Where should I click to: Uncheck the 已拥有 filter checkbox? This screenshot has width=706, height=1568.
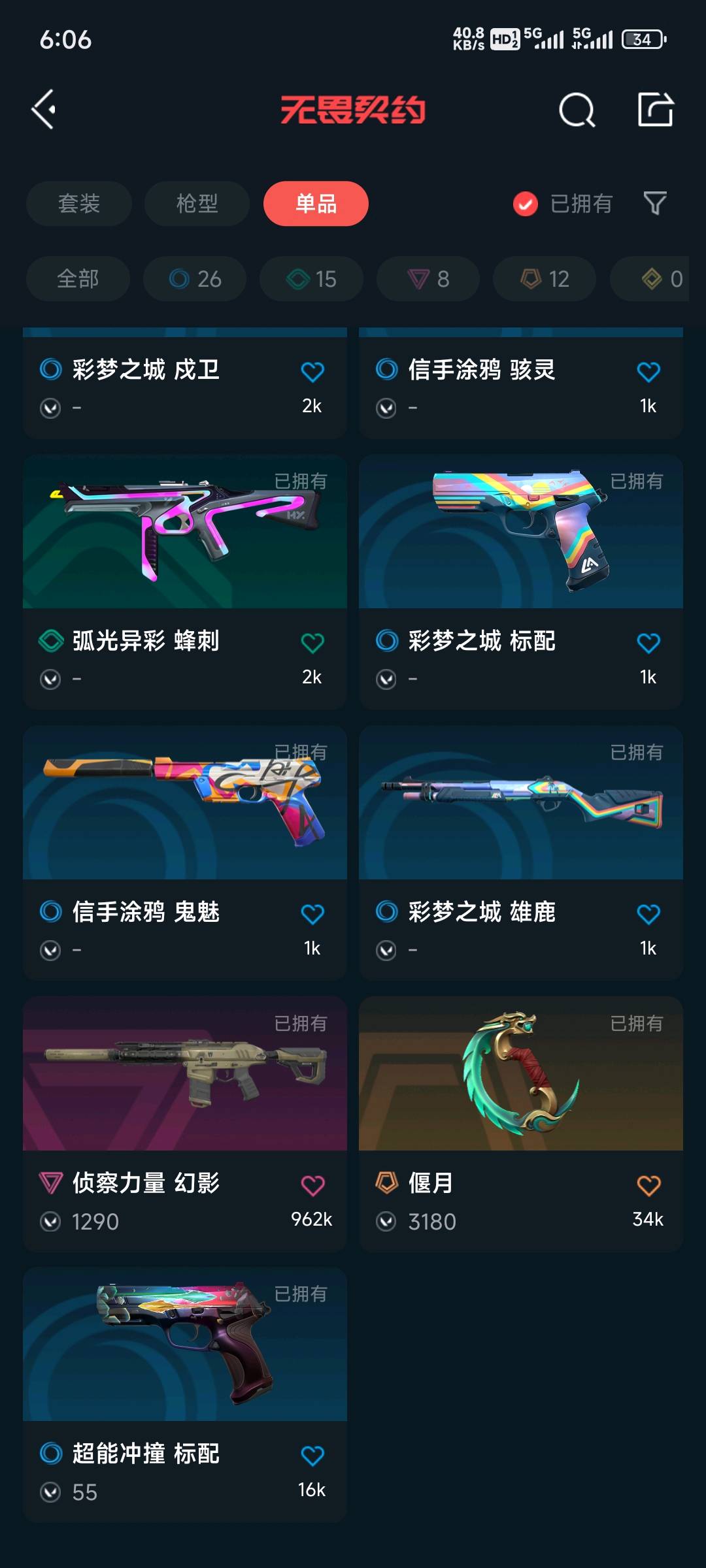526,204
